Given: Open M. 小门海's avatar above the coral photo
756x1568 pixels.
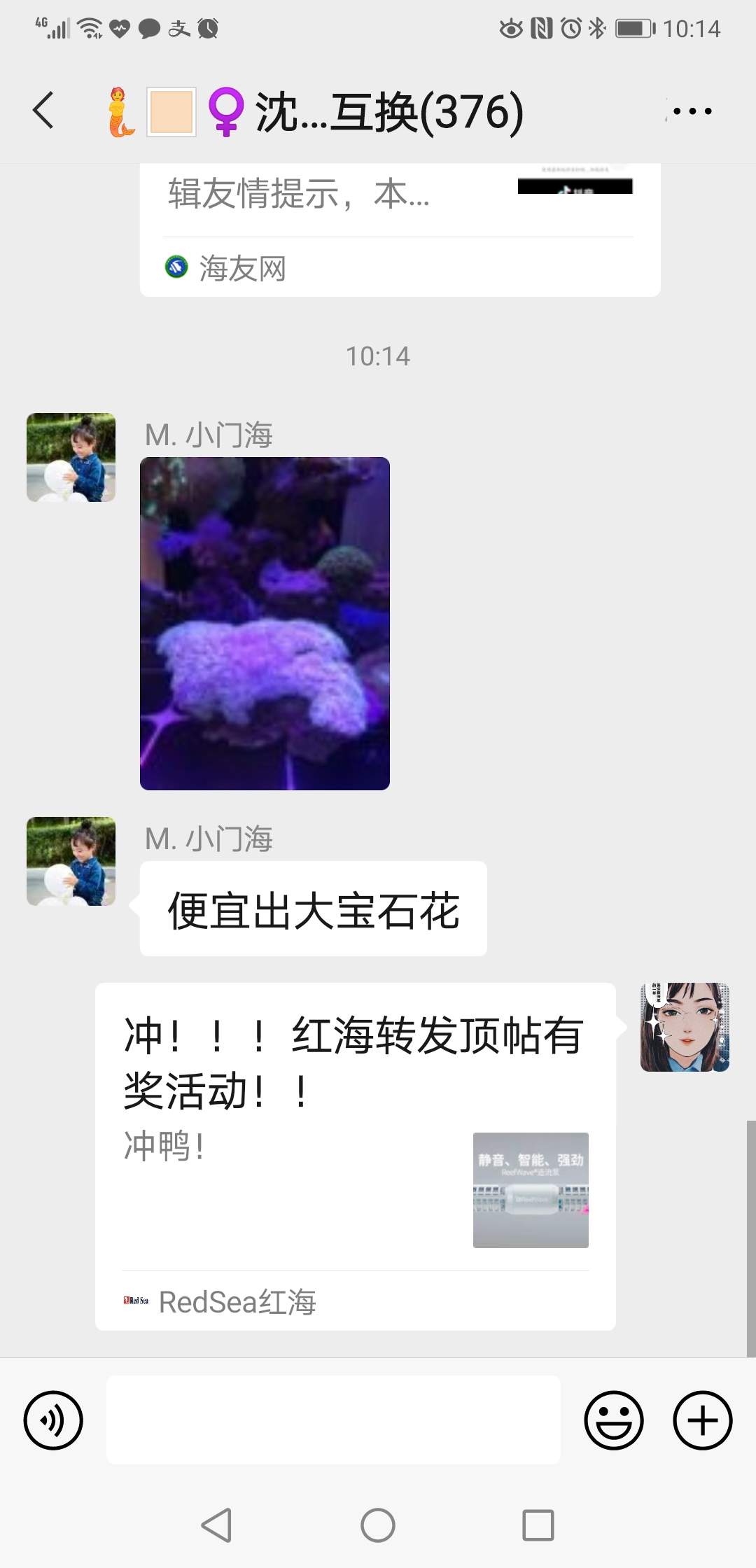Looking at the screenshot, I should coord(71,457).
